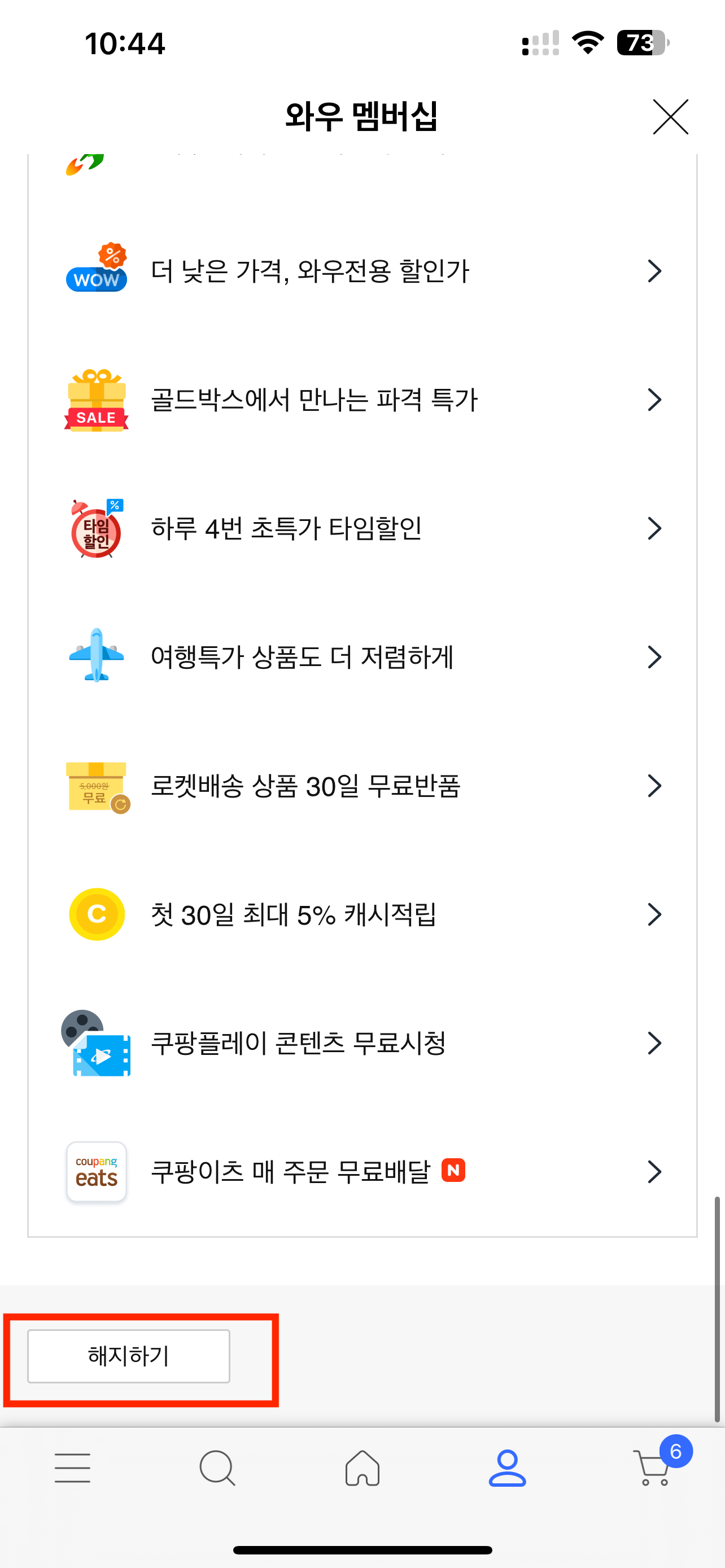Close the 와우 멤버십 page

pyautogui.click(x=670, y=116)
